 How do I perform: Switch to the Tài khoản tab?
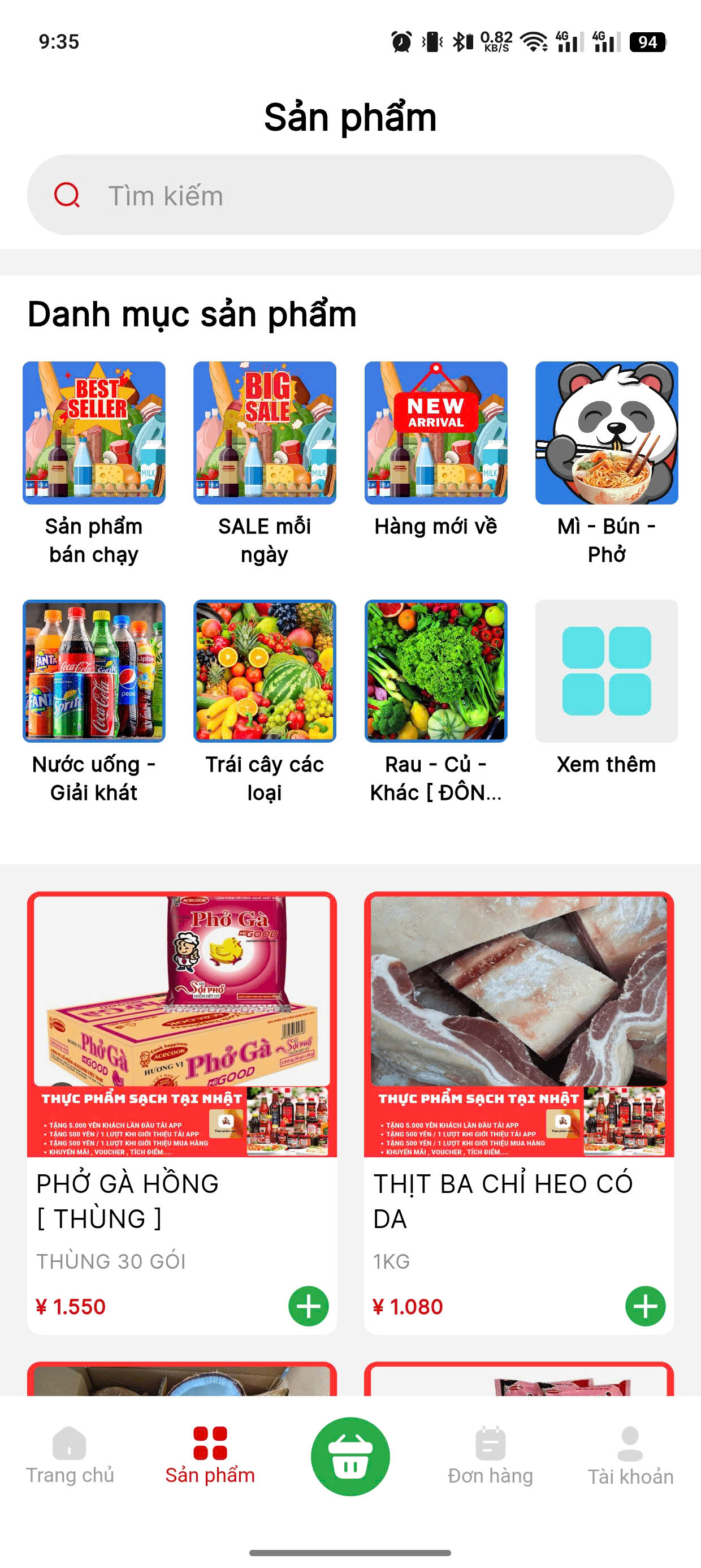pos(630,1456)
